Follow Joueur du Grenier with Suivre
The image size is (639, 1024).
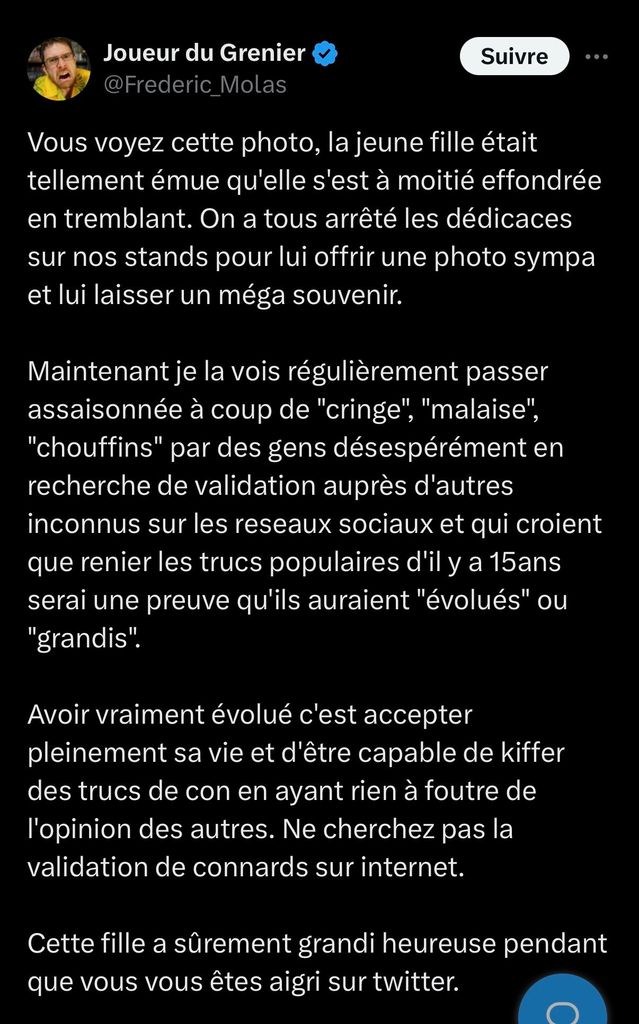pyautogui.click(x=514, y=56)
